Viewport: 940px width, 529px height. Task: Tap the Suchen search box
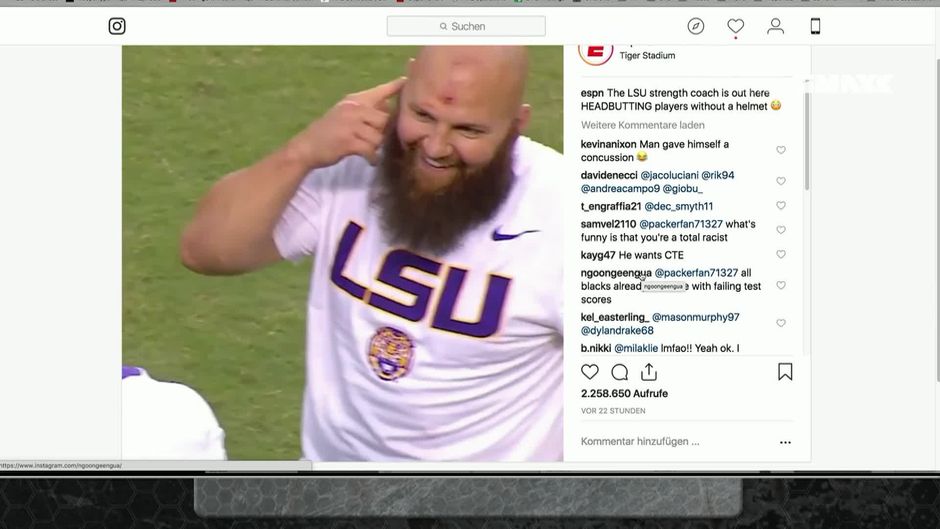[x=466, y=26]
